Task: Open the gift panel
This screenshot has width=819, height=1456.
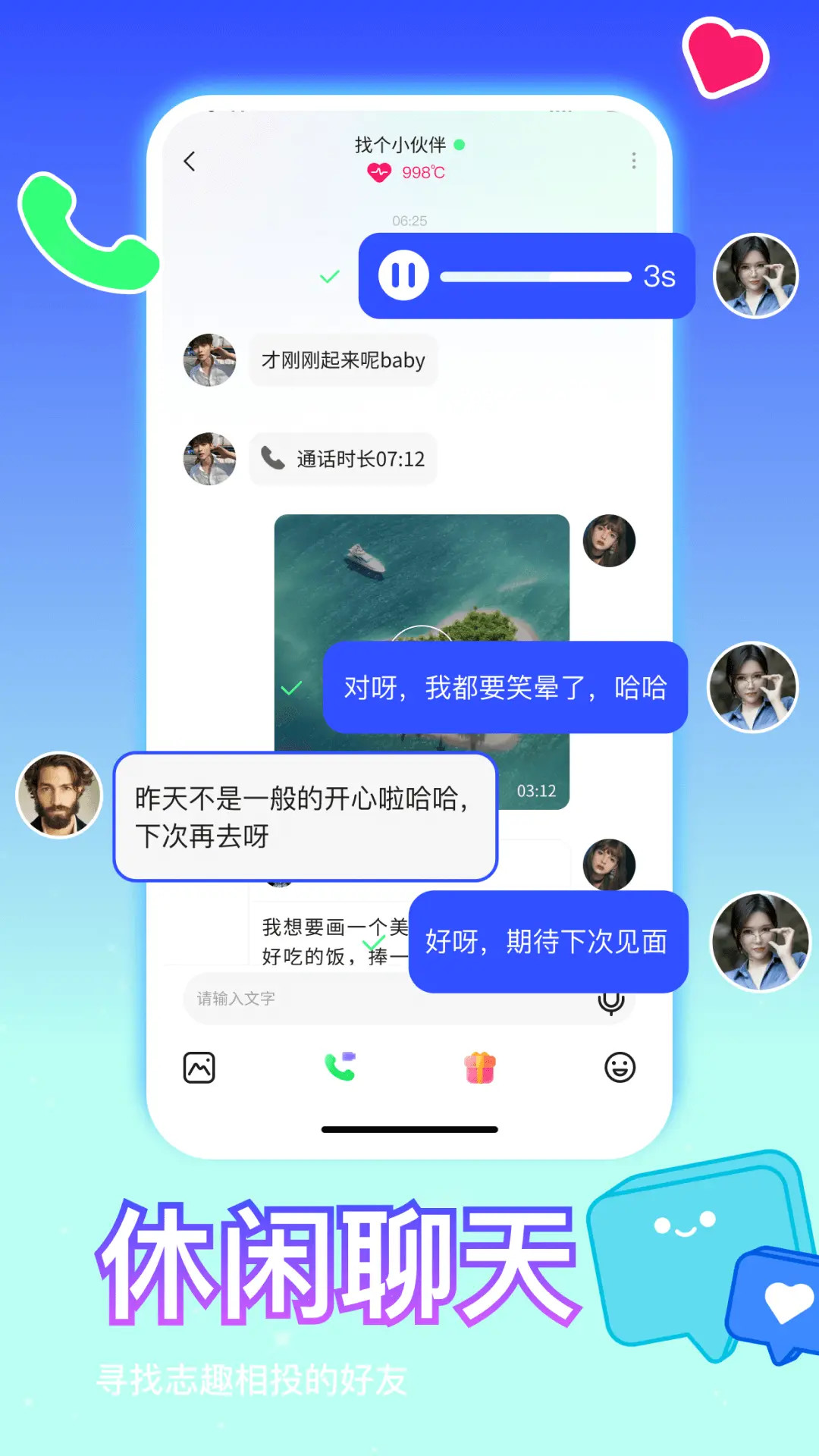Action: tap(479, 1066)
